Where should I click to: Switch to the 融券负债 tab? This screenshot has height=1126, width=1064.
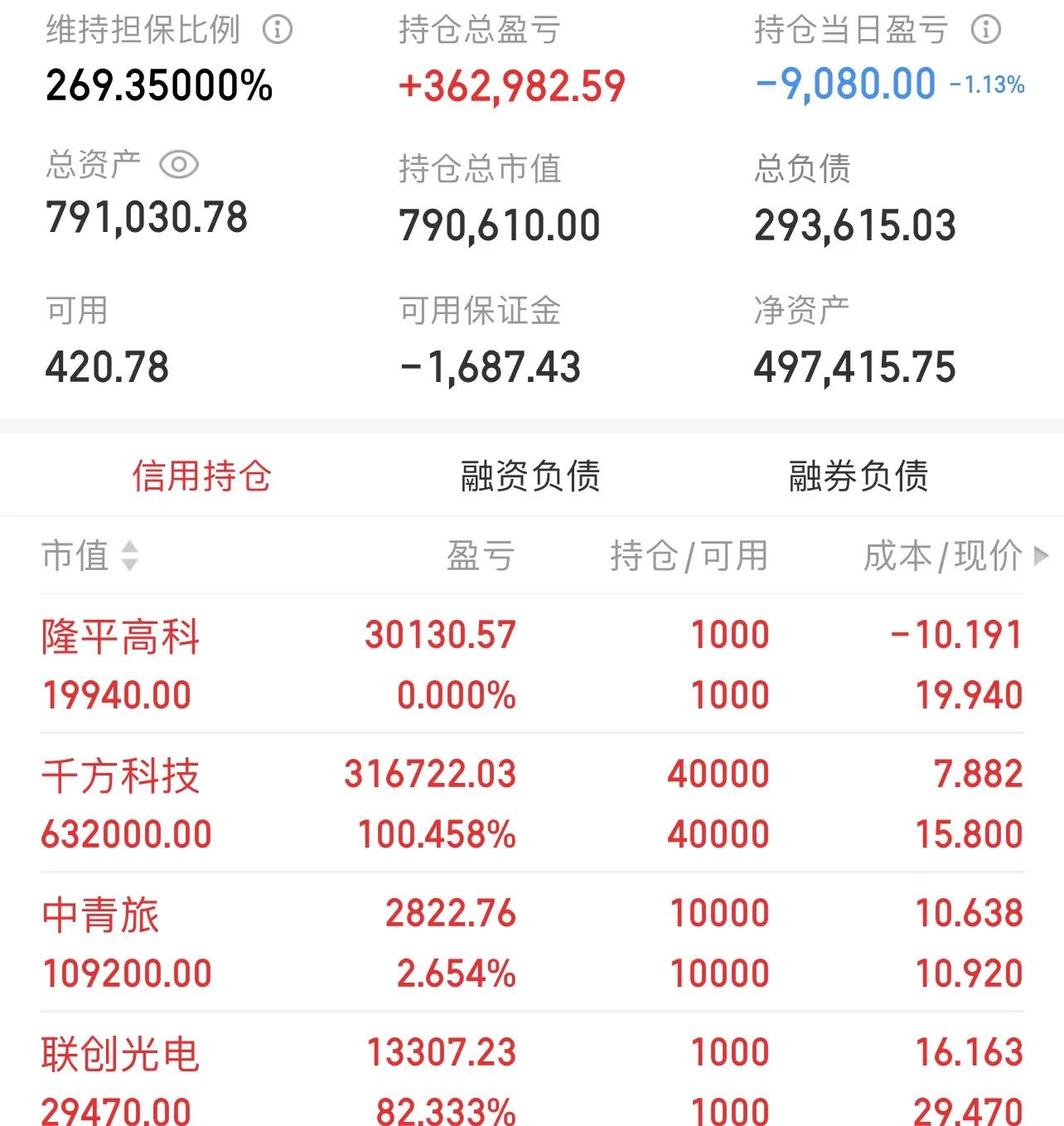(858, 476)
